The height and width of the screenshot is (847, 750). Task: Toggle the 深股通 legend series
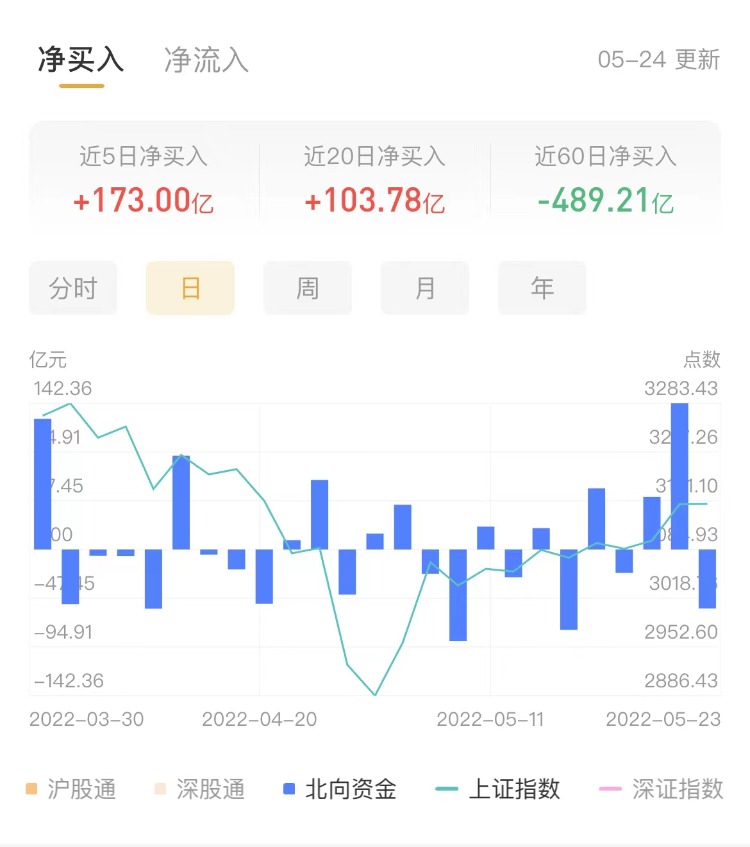199,789
